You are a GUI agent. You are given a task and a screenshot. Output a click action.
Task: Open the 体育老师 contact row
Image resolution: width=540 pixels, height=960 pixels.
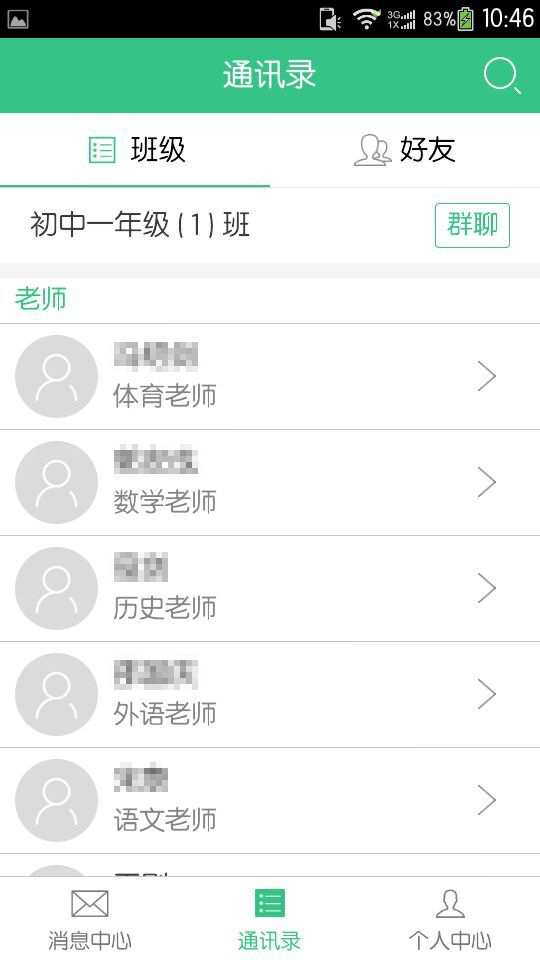pos(270,377)
